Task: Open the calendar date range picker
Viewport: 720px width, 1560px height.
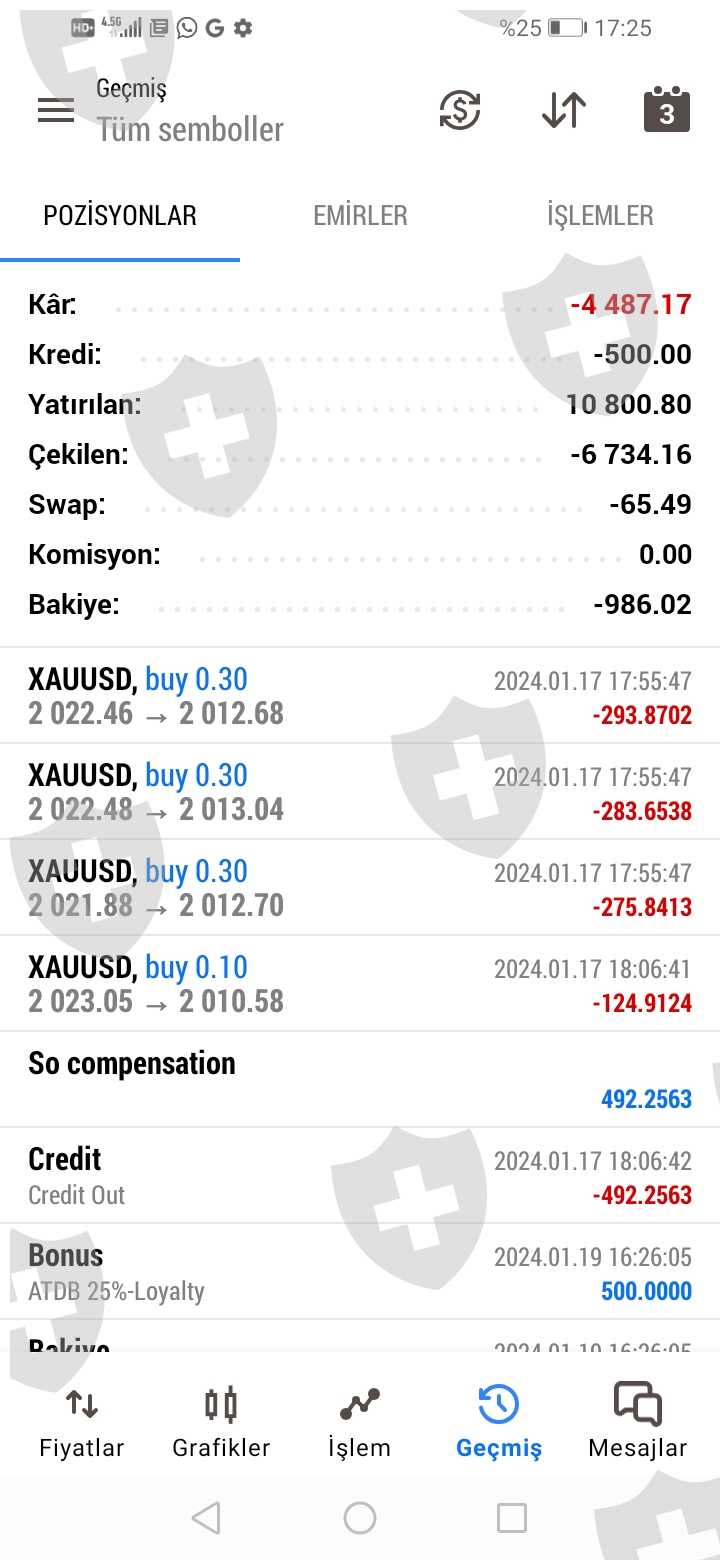Action: click(x=666, y=110)
